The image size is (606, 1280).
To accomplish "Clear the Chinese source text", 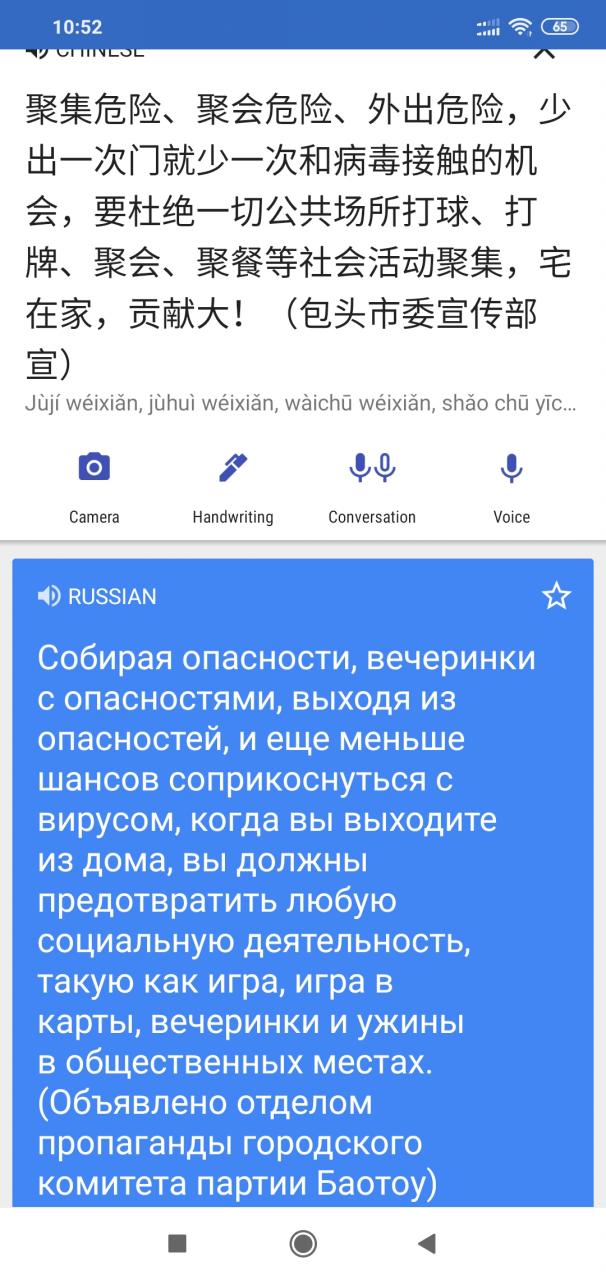I will click(x=544, y=52).
